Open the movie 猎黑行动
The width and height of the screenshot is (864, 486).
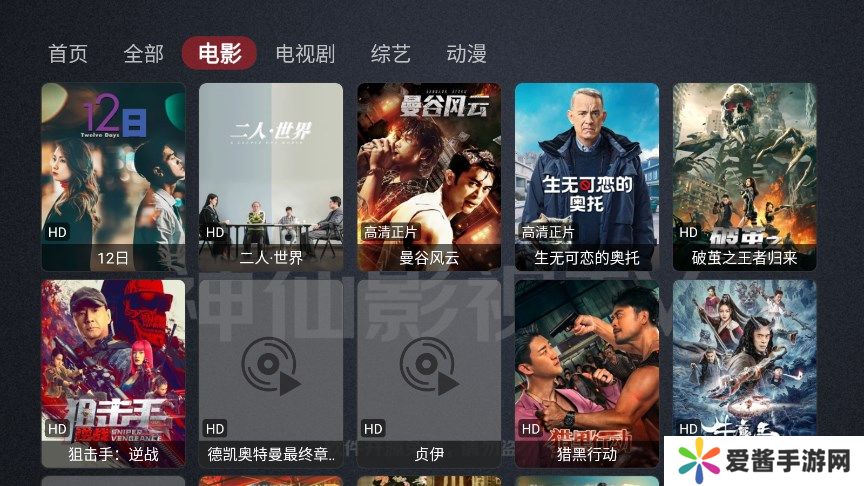[x=587, y=372]
